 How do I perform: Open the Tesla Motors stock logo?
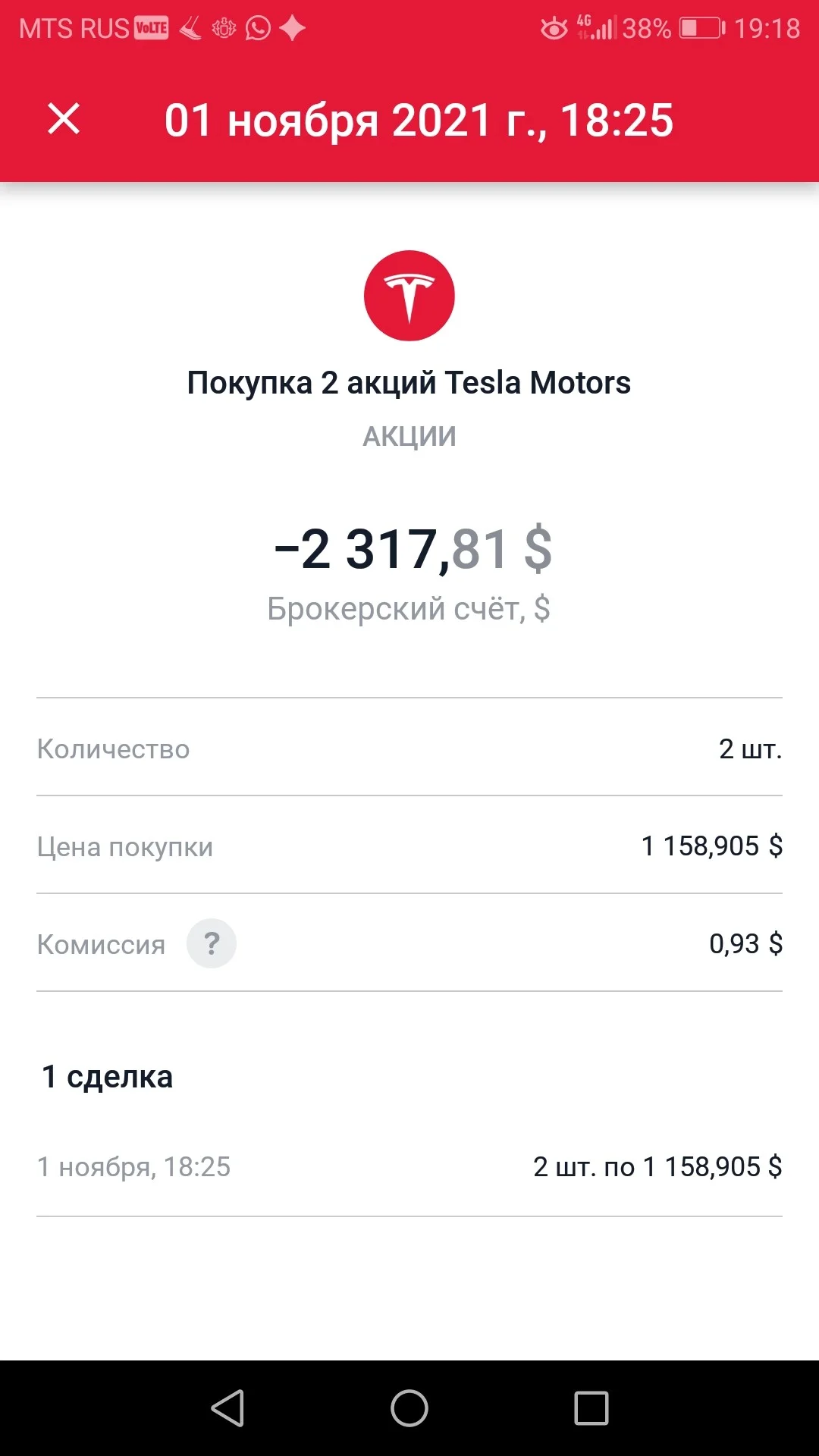409,296
